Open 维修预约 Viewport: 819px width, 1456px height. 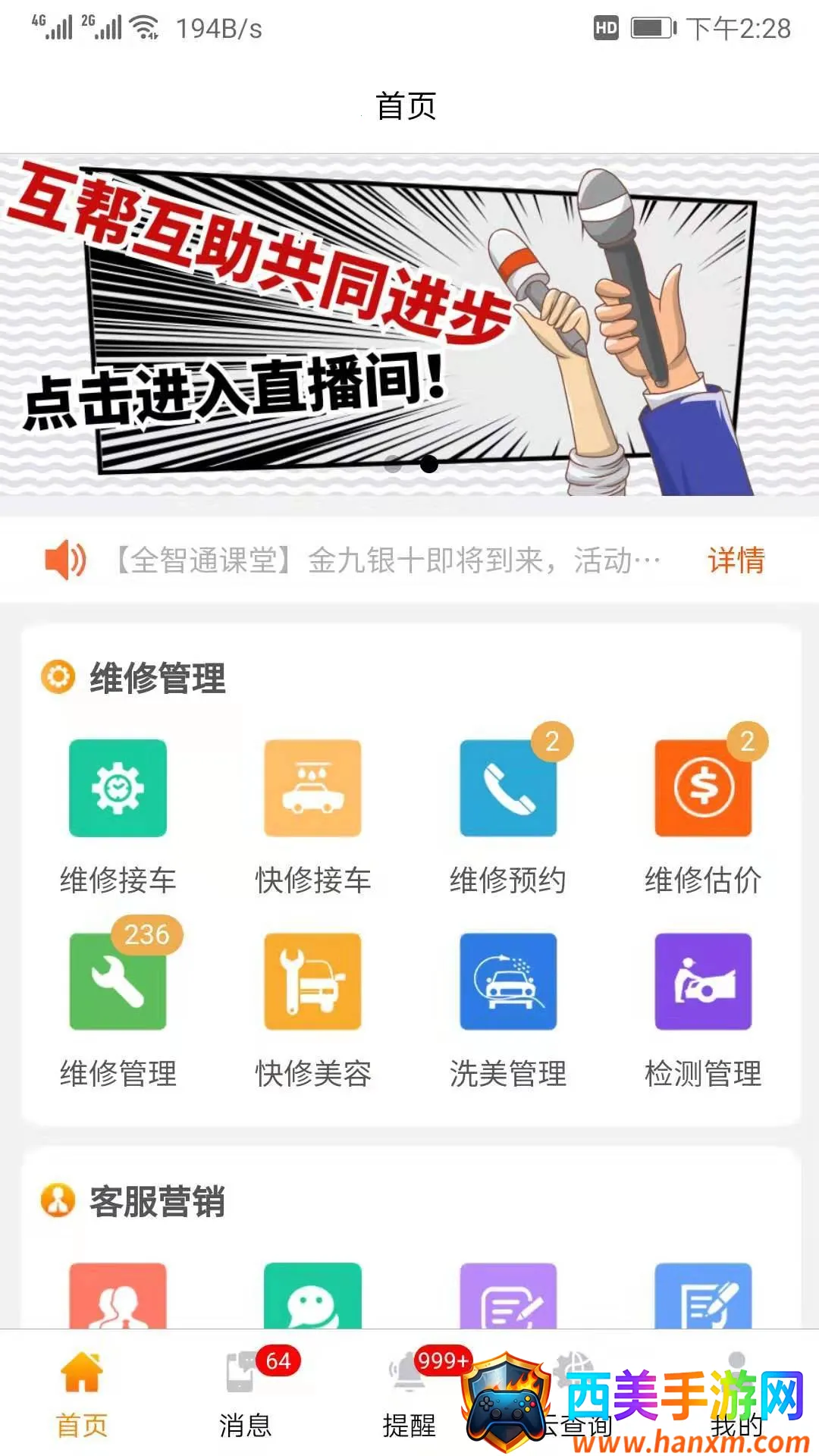(x=508, y=789)
